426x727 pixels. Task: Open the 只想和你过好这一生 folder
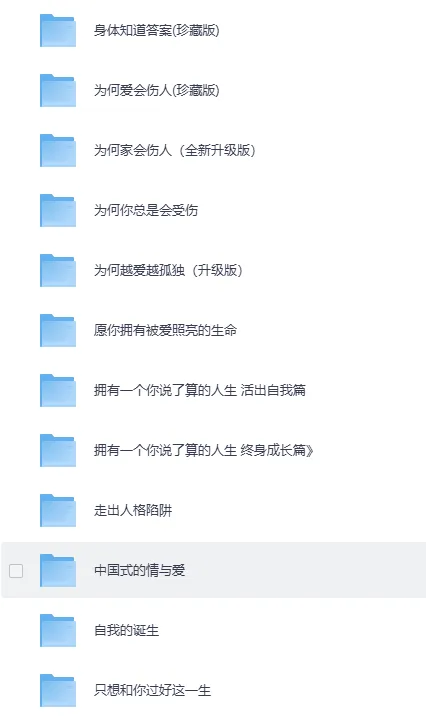click(153, 690)
